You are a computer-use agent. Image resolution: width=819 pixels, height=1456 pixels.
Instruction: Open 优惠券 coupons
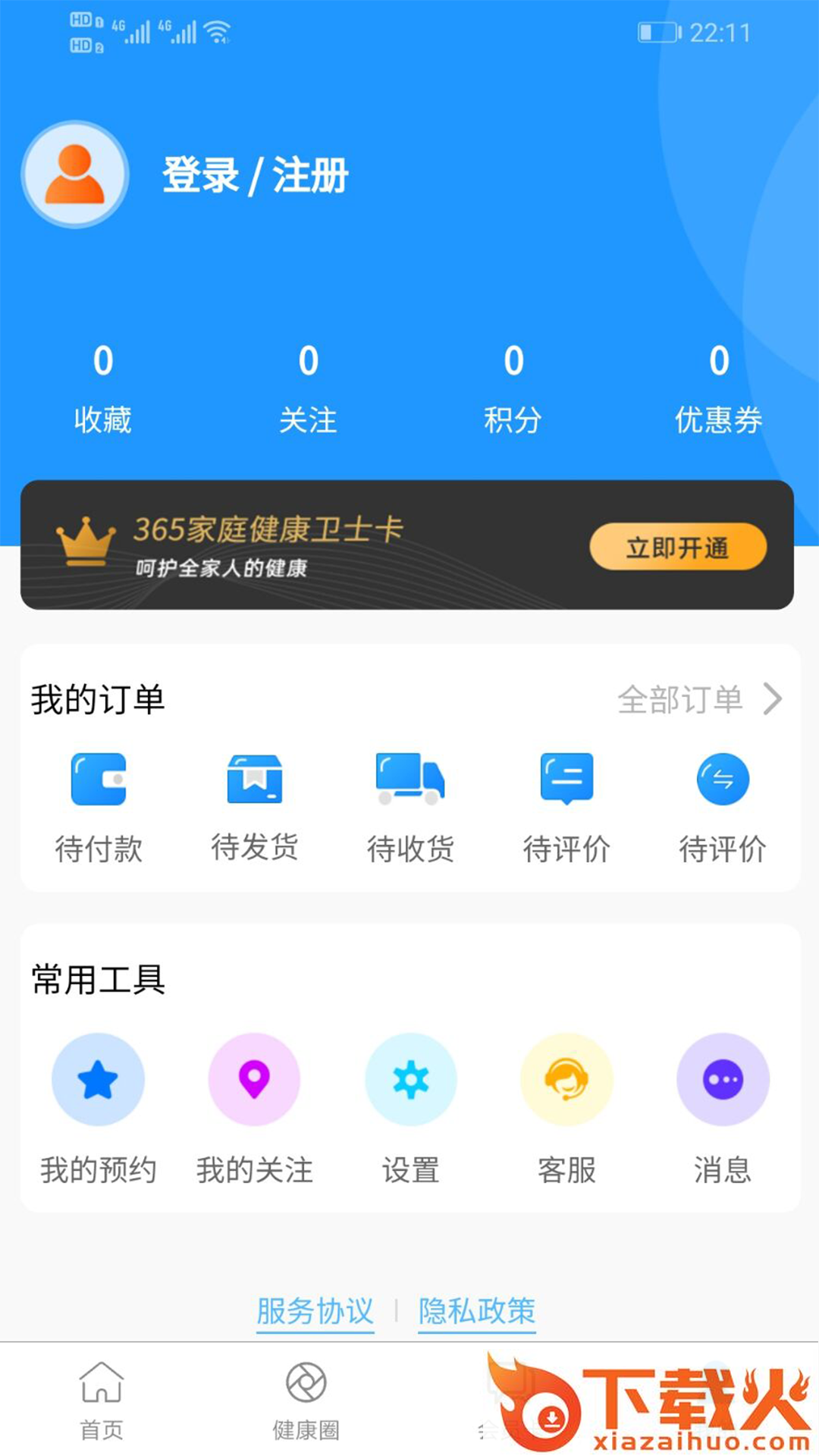tap(719, 388)
